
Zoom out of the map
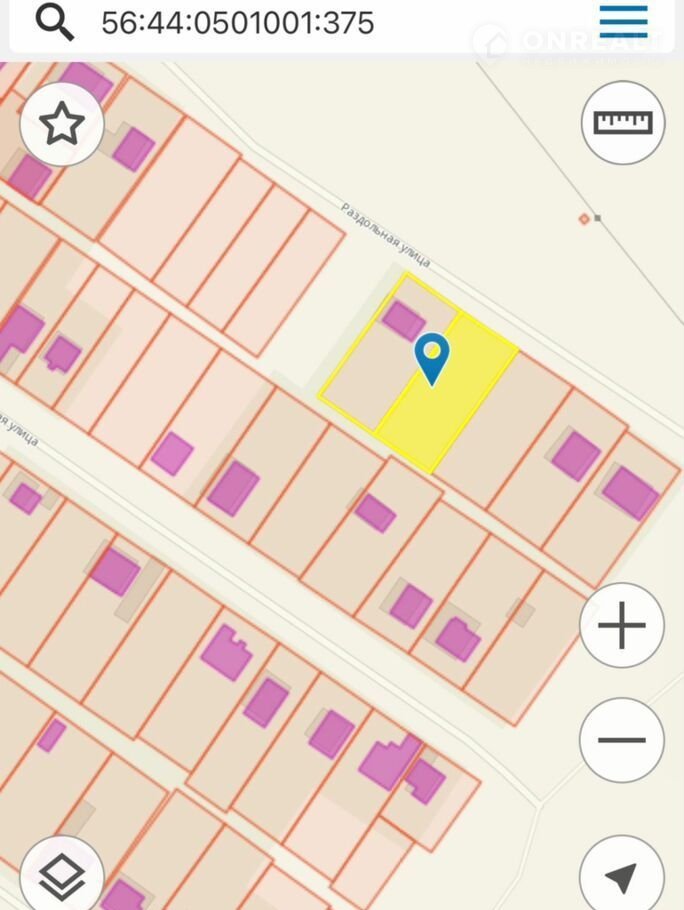point(622,740)
